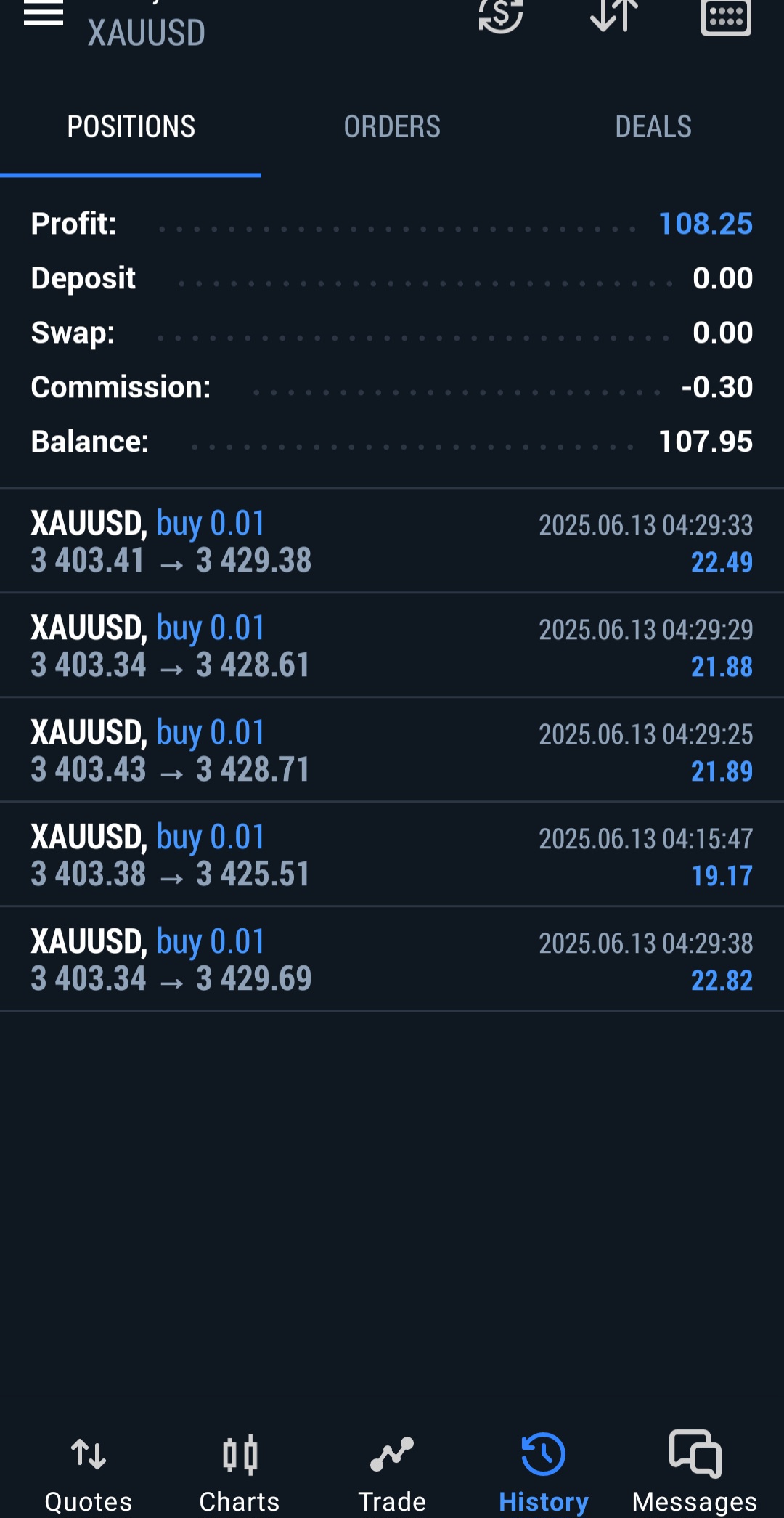Open the position with profit 22.49
The height and width of the screenshot is (1518, 784).
click(x=392, y=541)
